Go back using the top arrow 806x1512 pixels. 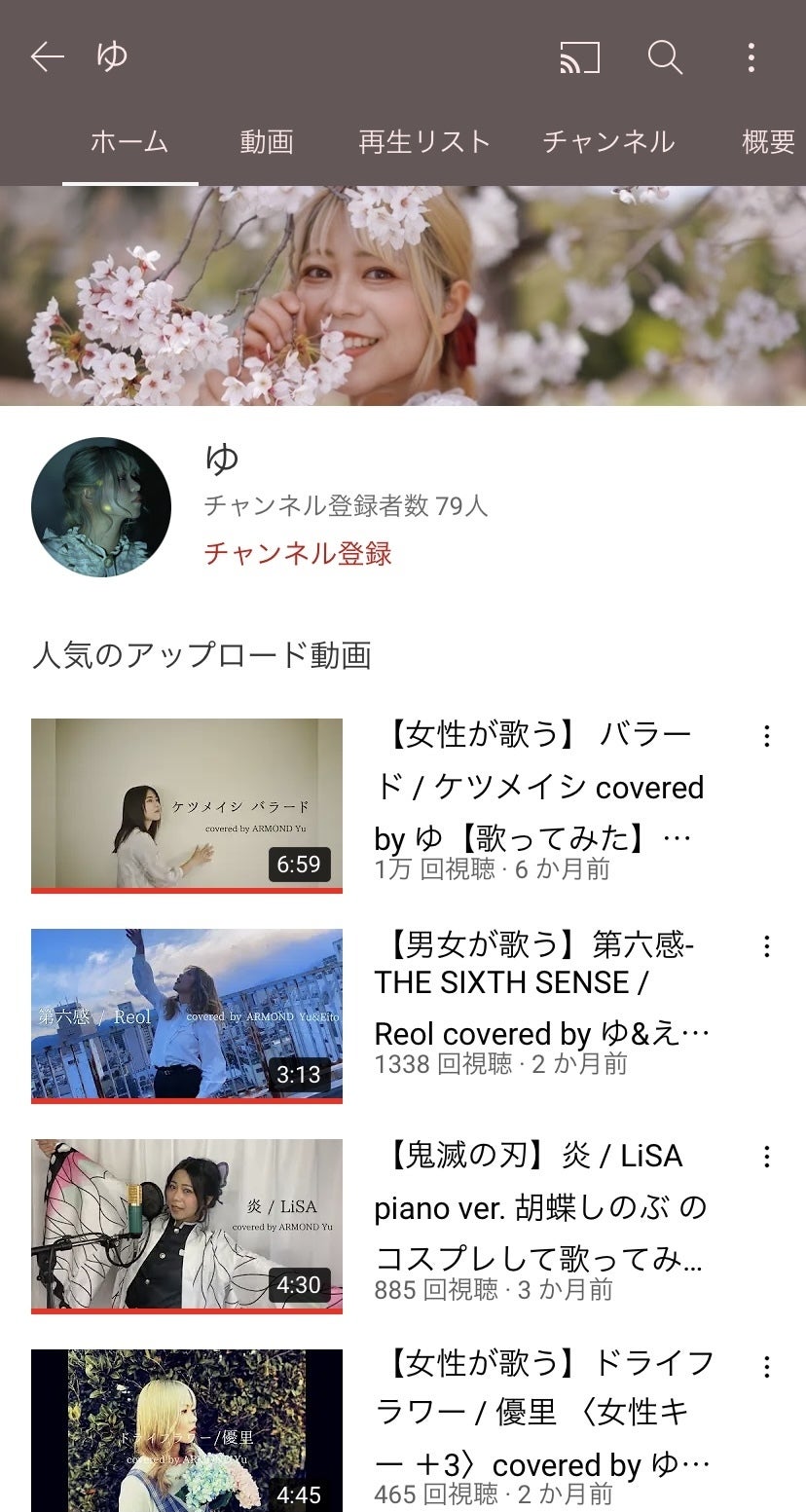(x=47, y=58)
